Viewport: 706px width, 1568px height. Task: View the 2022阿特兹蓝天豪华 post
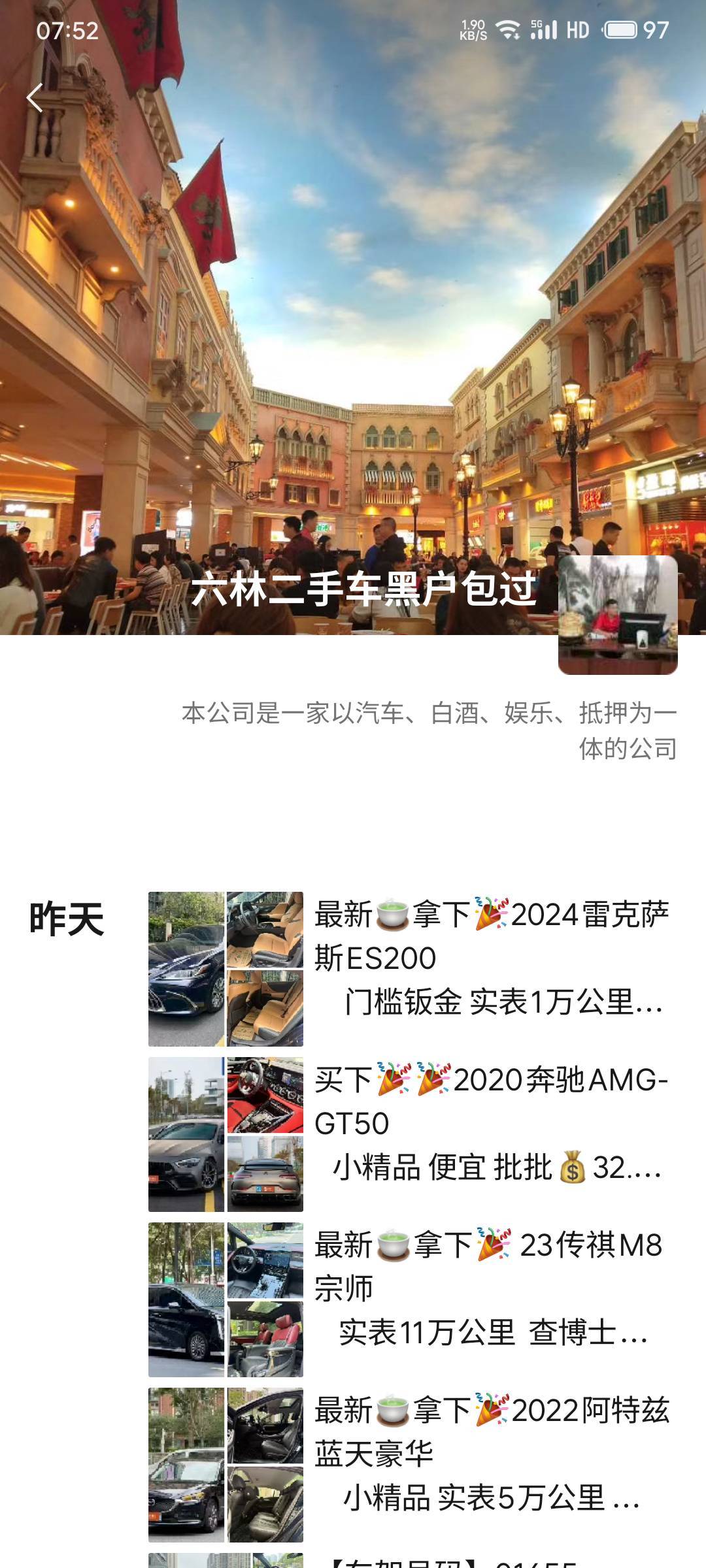tap(490, 1454)
